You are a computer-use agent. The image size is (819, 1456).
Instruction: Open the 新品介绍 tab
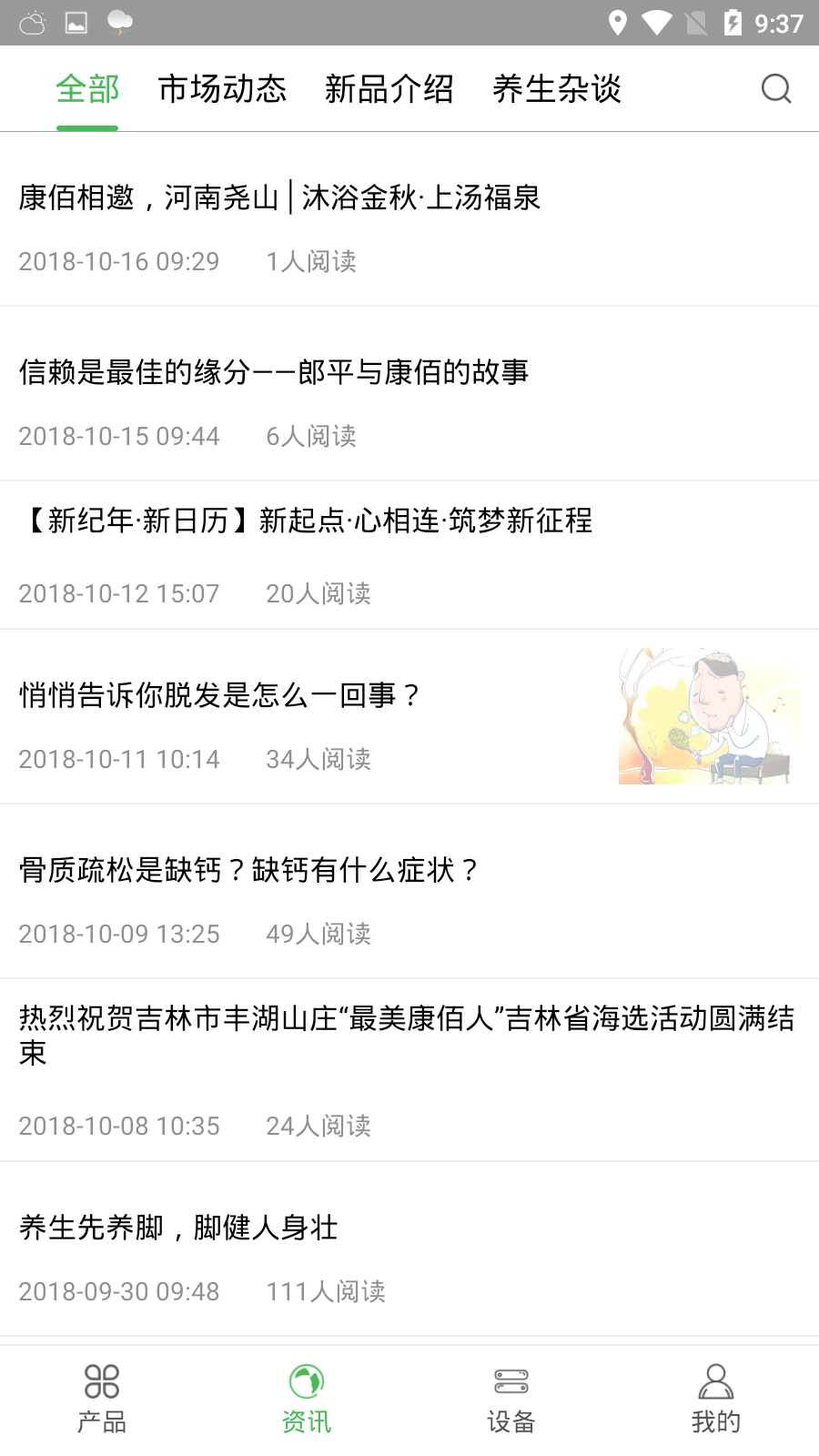391,88
